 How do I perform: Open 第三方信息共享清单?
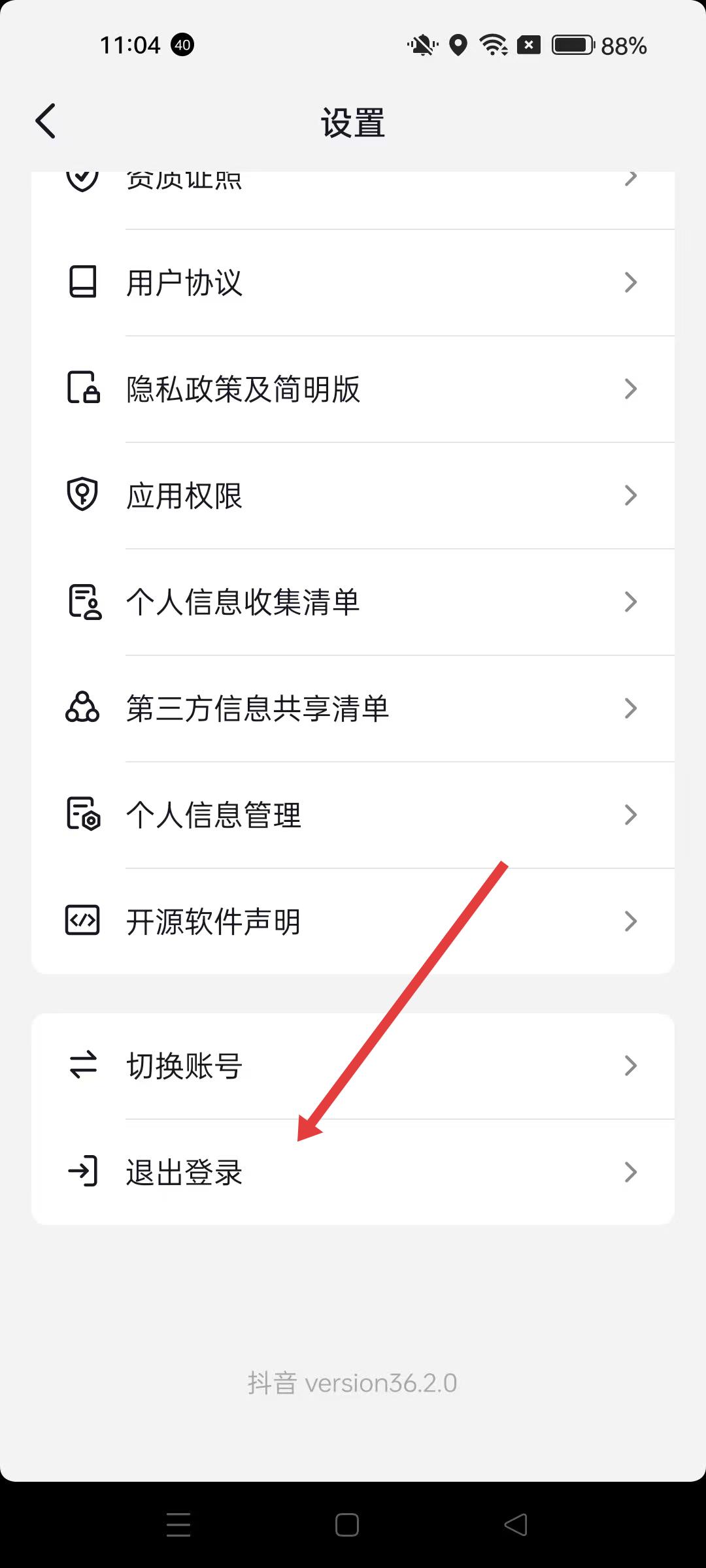tap(353, 709)
